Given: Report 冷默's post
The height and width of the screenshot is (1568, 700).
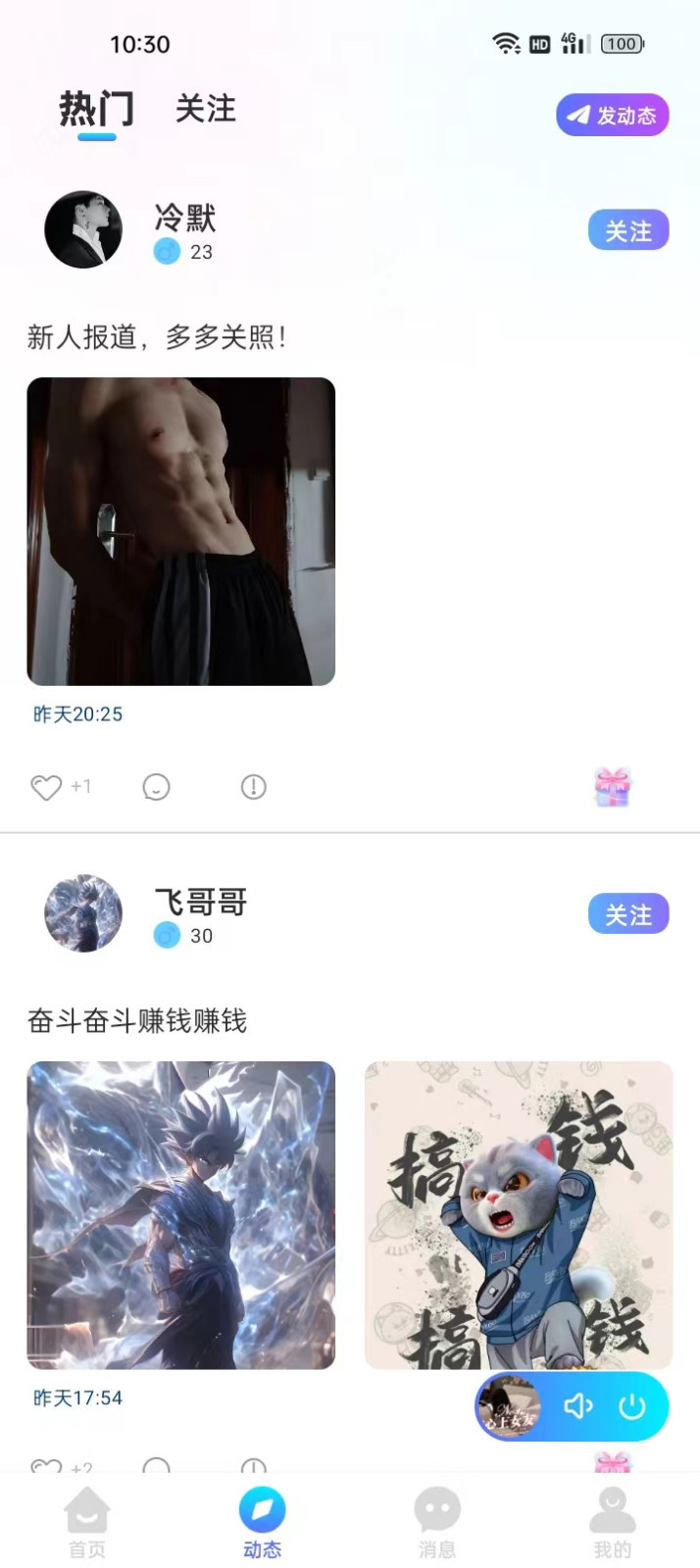Looking at the screenshot, I should click(253, 787).
